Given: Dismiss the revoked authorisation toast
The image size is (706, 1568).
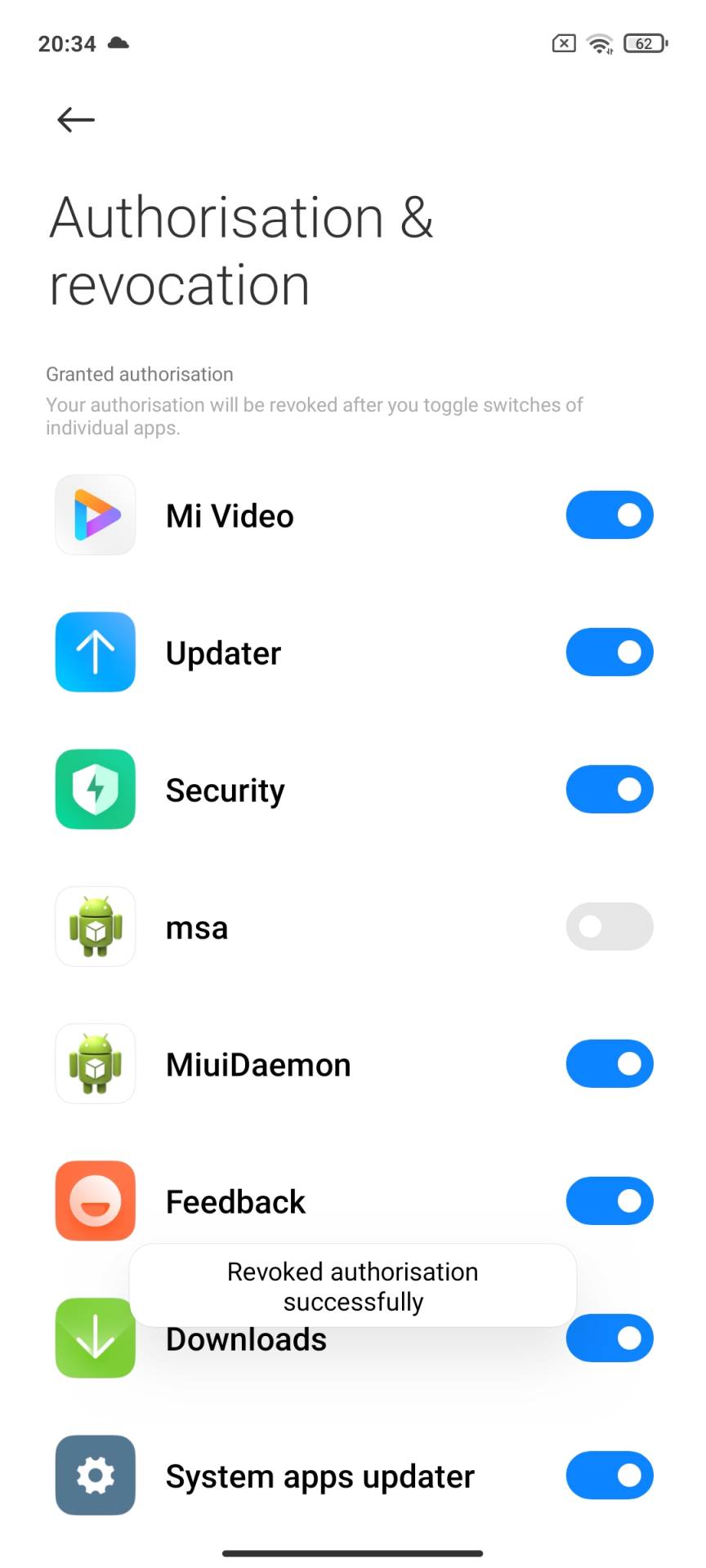Looking at the screenshot, I should pos(352,1286).
